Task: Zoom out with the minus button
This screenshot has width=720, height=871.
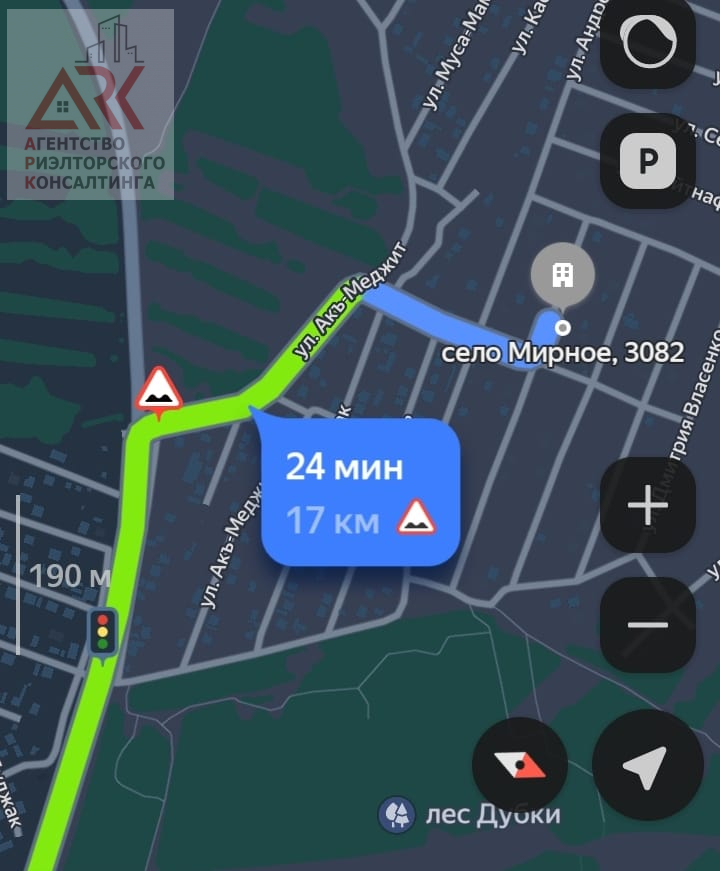Action: 647,625
